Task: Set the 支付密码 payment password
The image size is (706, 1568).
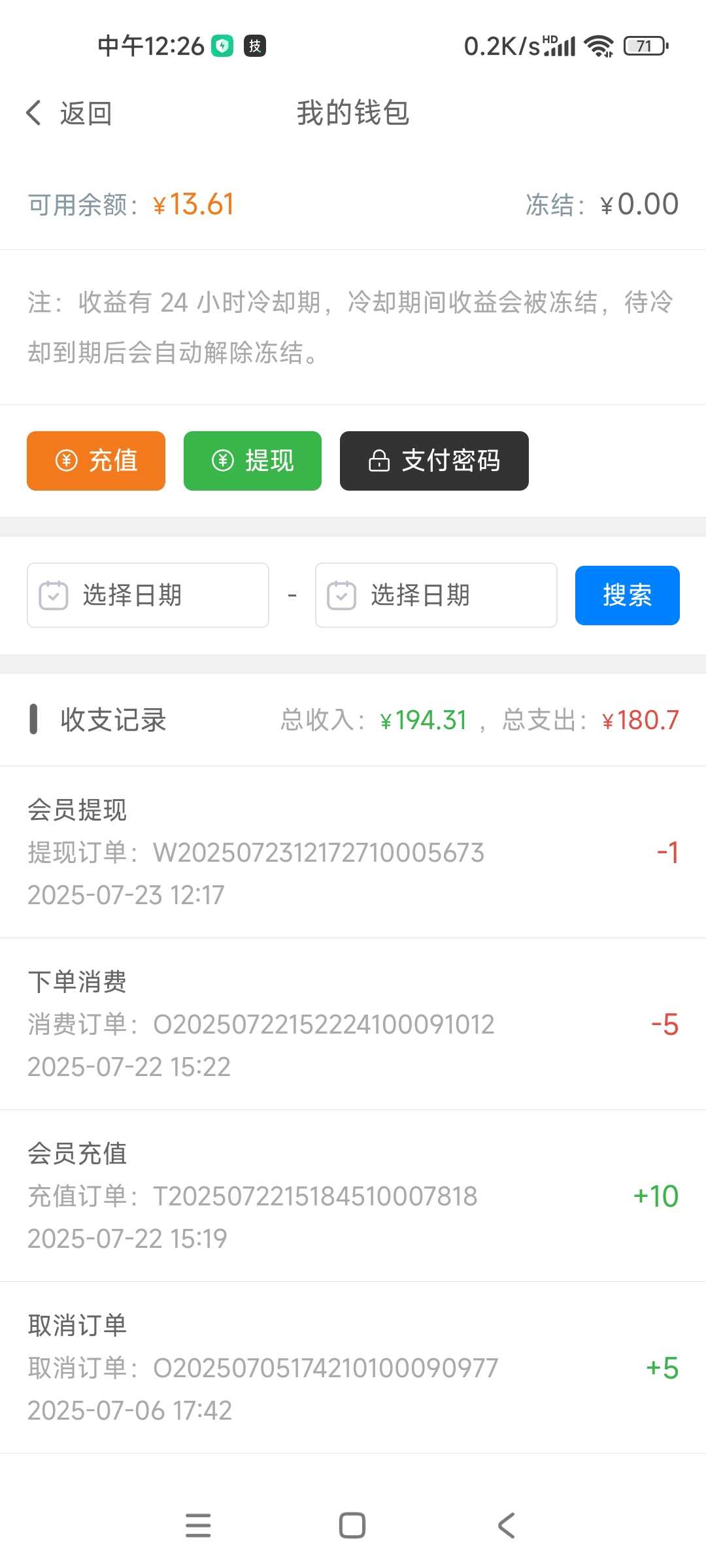Action: point(434,461)
